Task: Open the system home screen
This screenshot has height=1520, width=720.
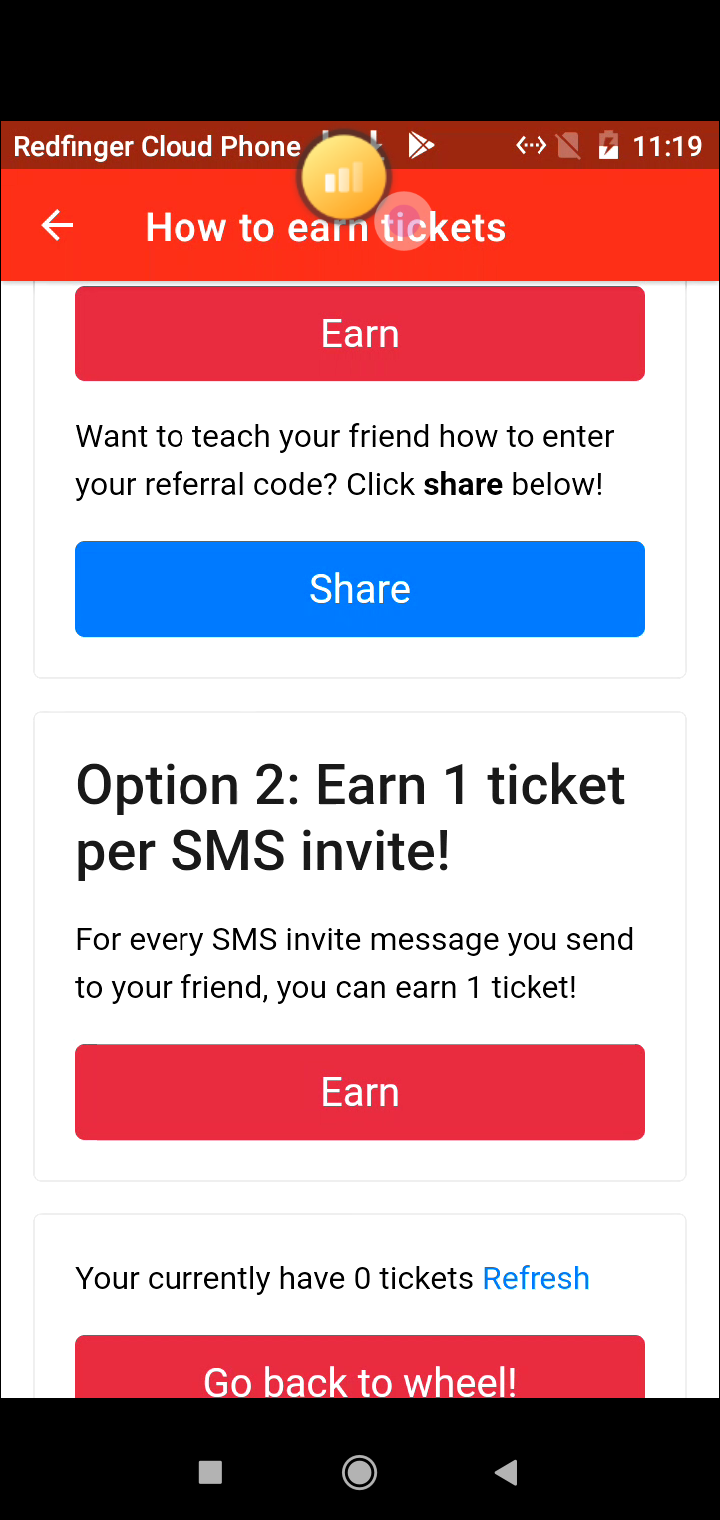Action: tap(359, 1471)
